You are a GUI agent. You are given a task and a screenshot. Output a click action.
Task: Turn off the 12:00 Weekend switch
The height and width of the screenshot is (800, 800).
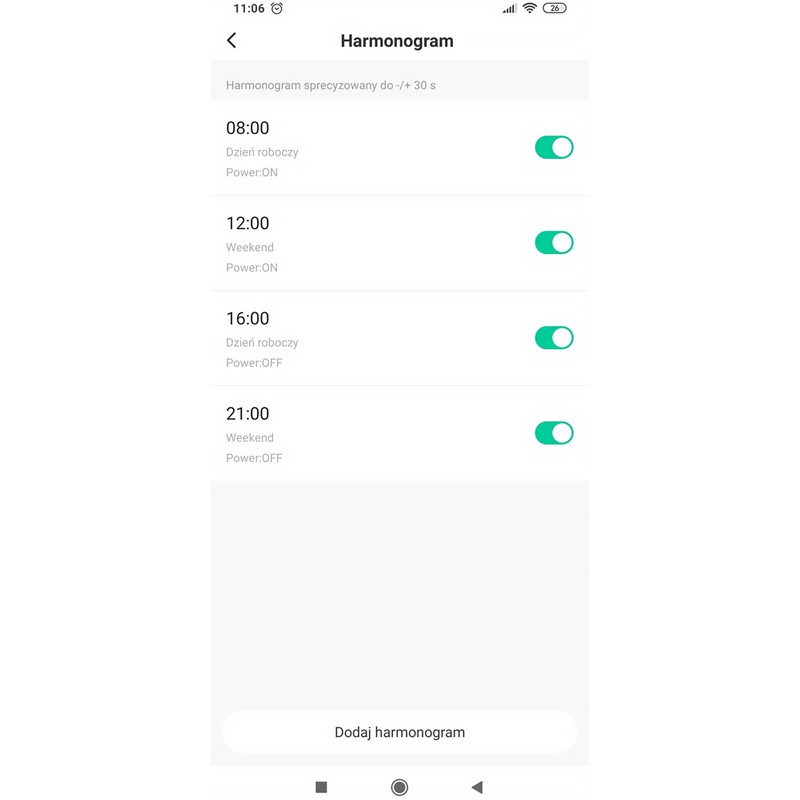pos(553,243)
